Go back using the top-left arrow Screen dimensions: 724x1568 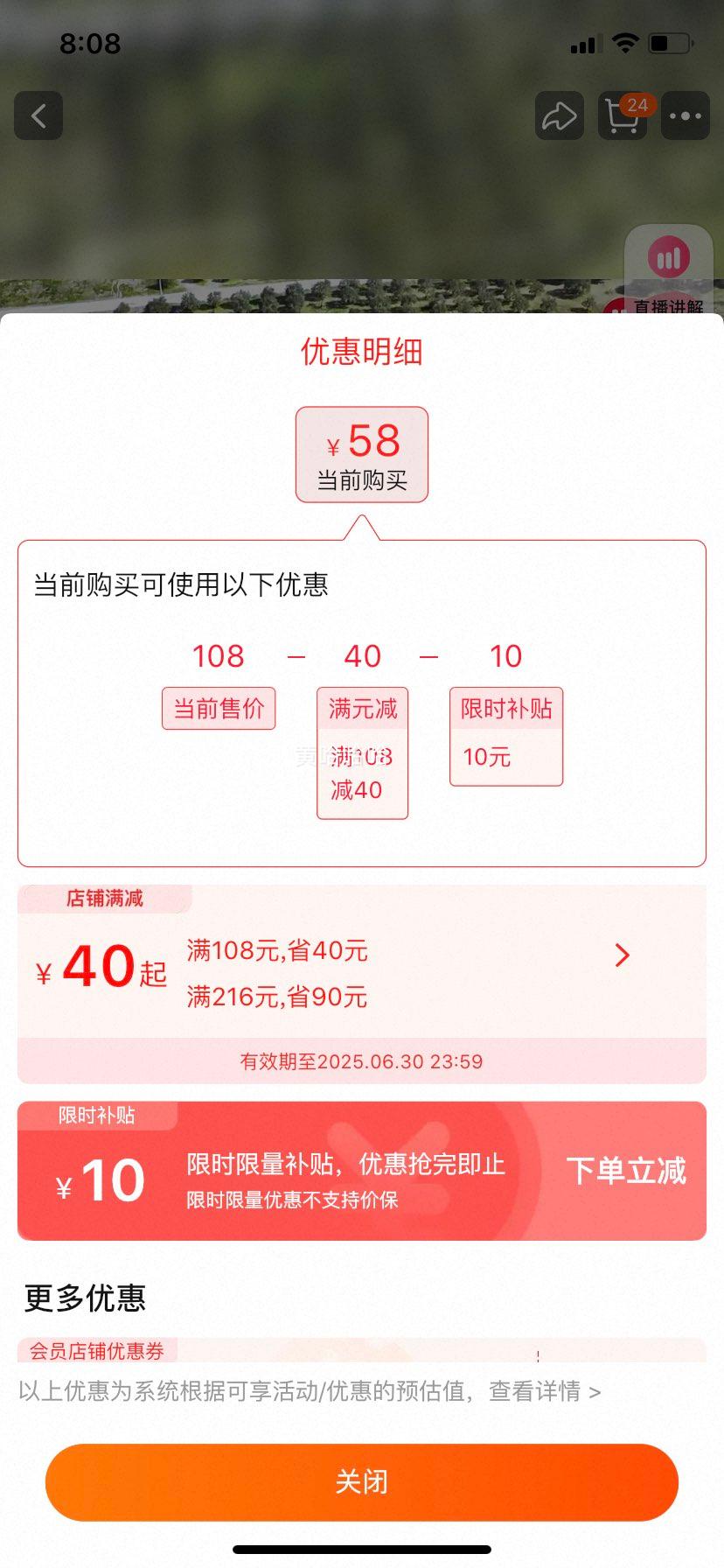coord(38,115)
